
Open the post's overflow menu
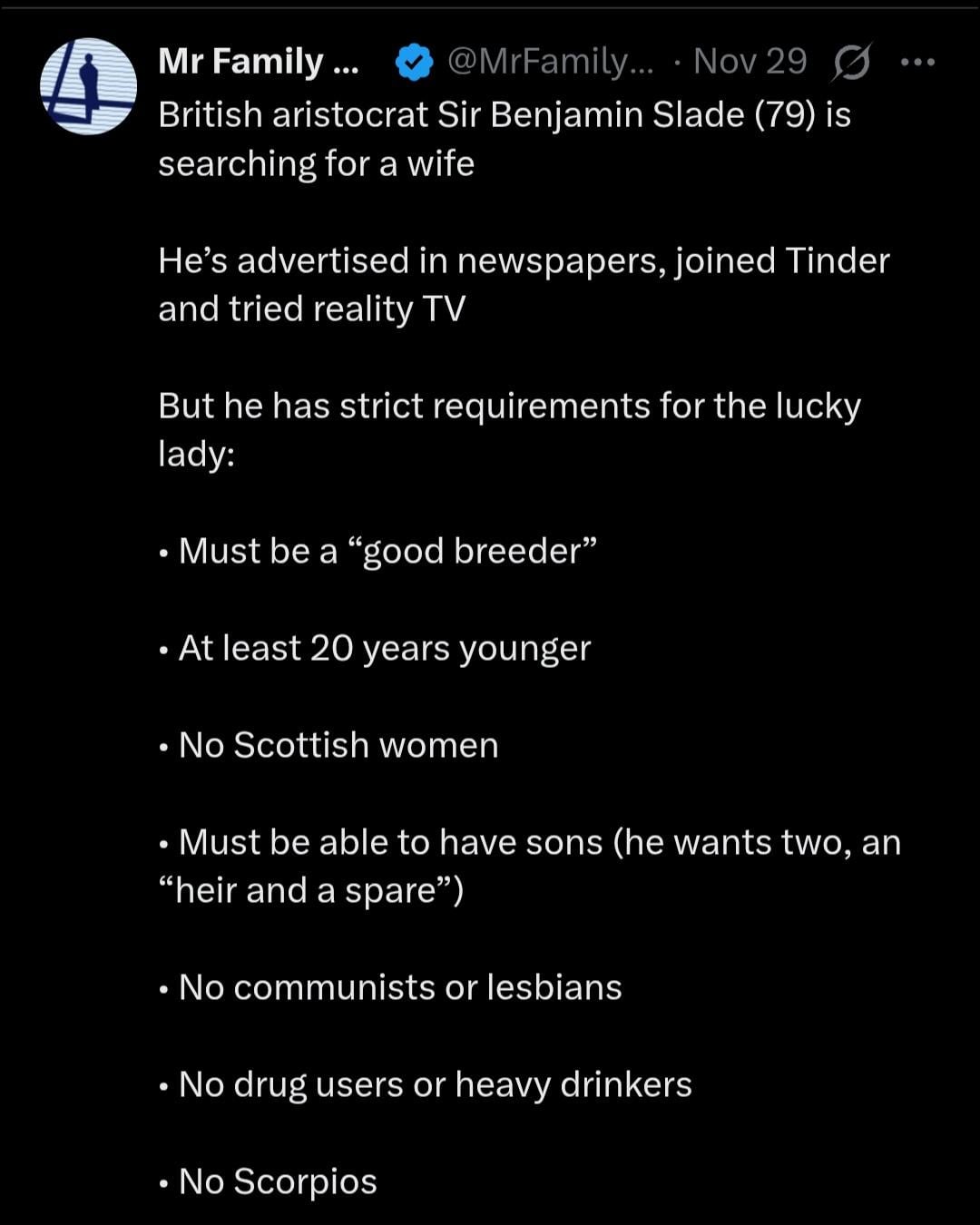[x=917, y=63]
